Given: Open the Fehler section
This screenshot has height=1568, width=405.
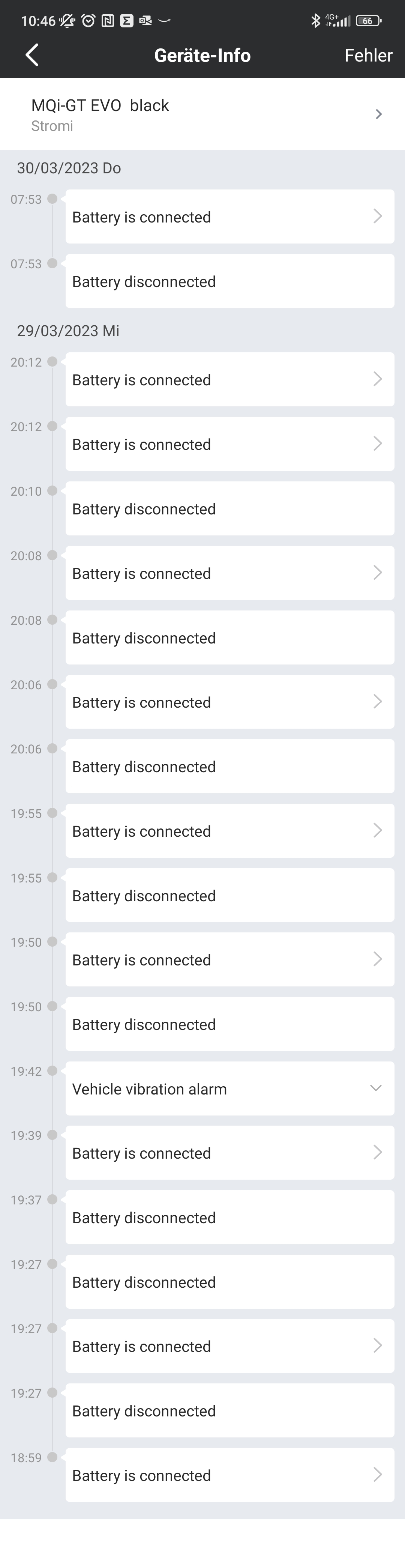Looking at the screenshot, I should 368,56.
